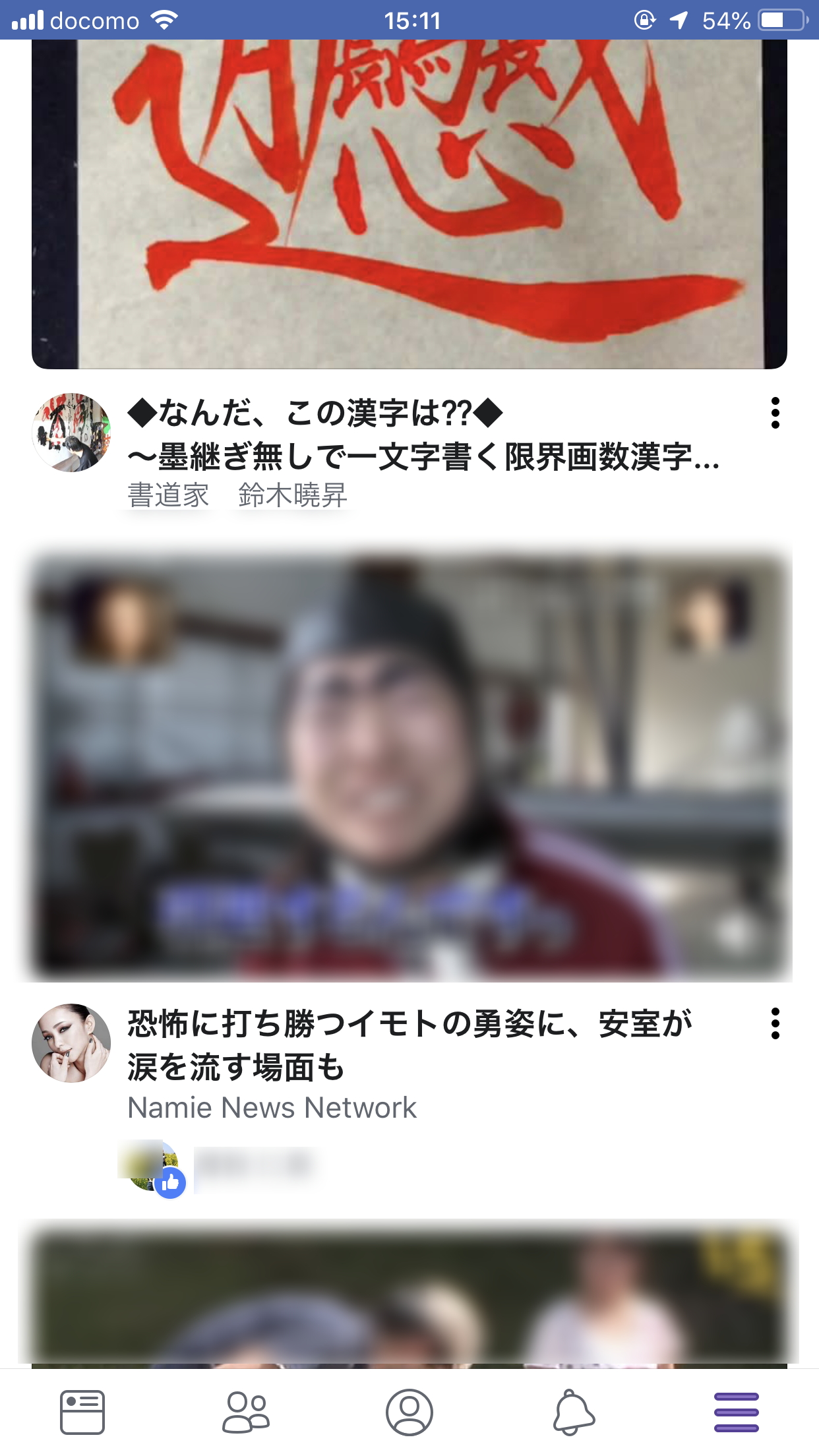Viewport: 819px width, 1456px height.
Task: Tap the Wi-Fi icon in status bar
Action: (163, 20)
